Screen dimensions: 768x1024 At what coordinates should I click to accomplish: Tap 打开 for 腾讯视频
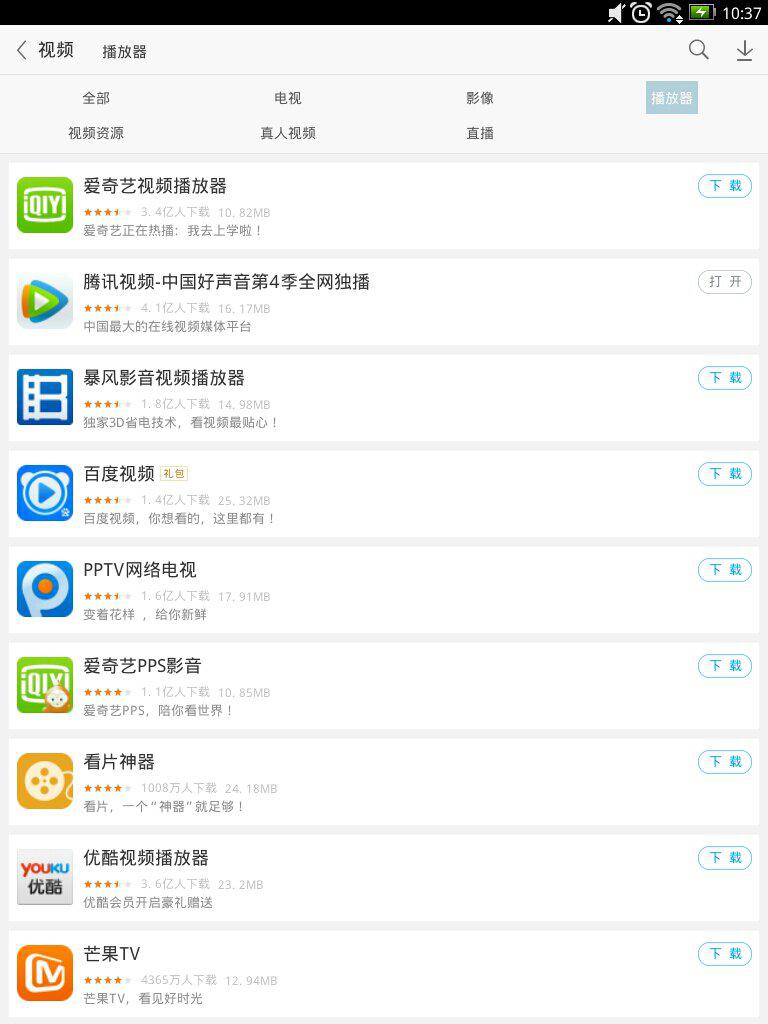point(724,282)
